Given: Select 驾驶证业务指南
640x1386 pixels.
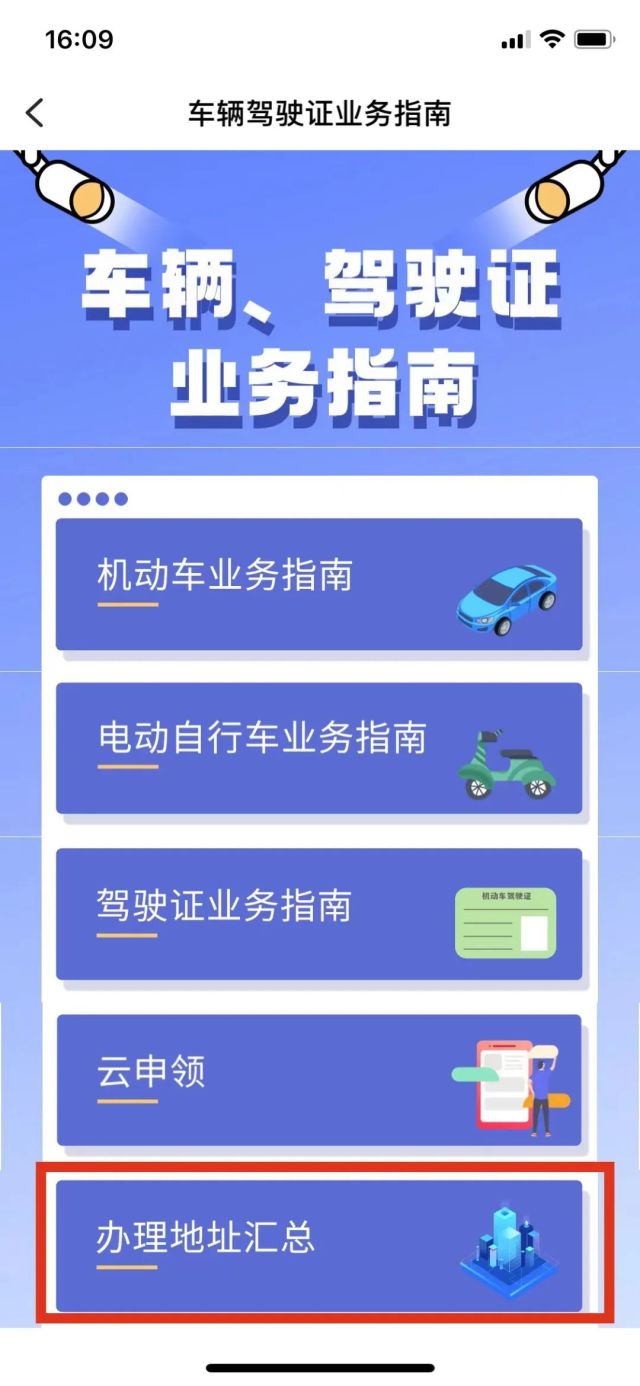Looking at the screenshot, I should point(318,914).
